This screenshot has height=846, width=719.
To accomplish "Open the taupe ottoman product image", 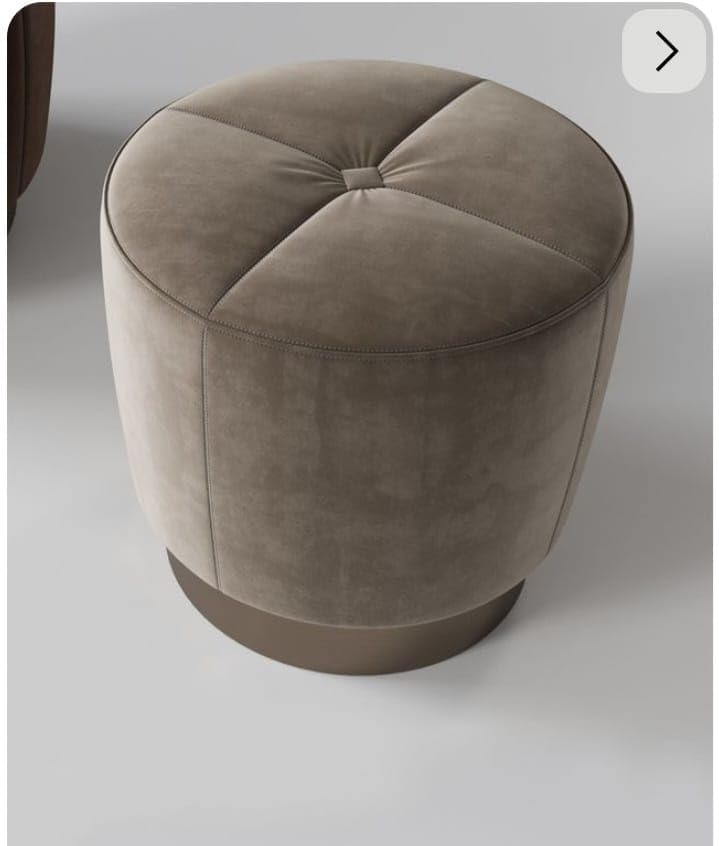I will (x=360, y=423).
